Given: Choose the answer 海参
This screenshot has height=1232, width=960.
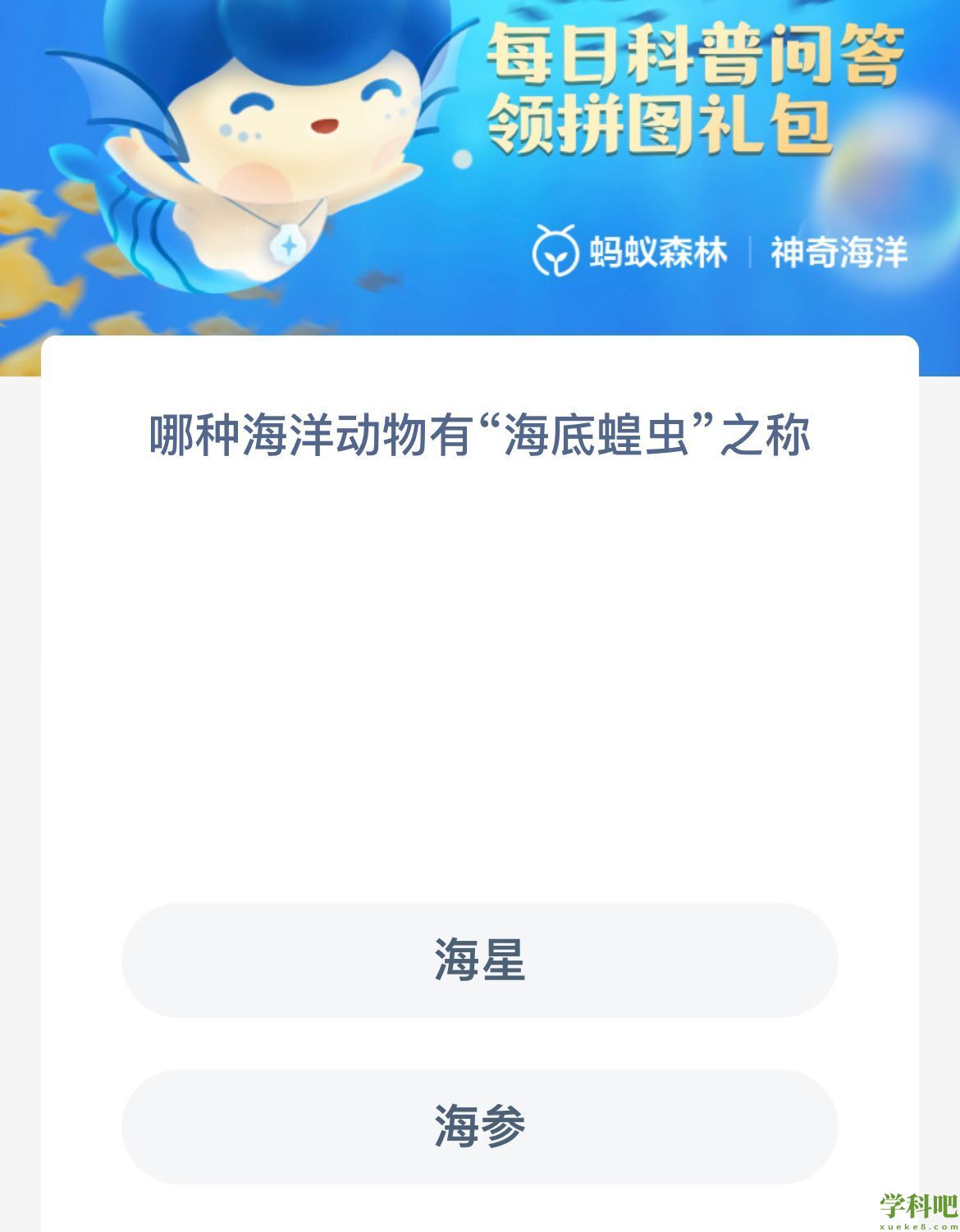Looking at the screenshot, I should pos(480,1125).
